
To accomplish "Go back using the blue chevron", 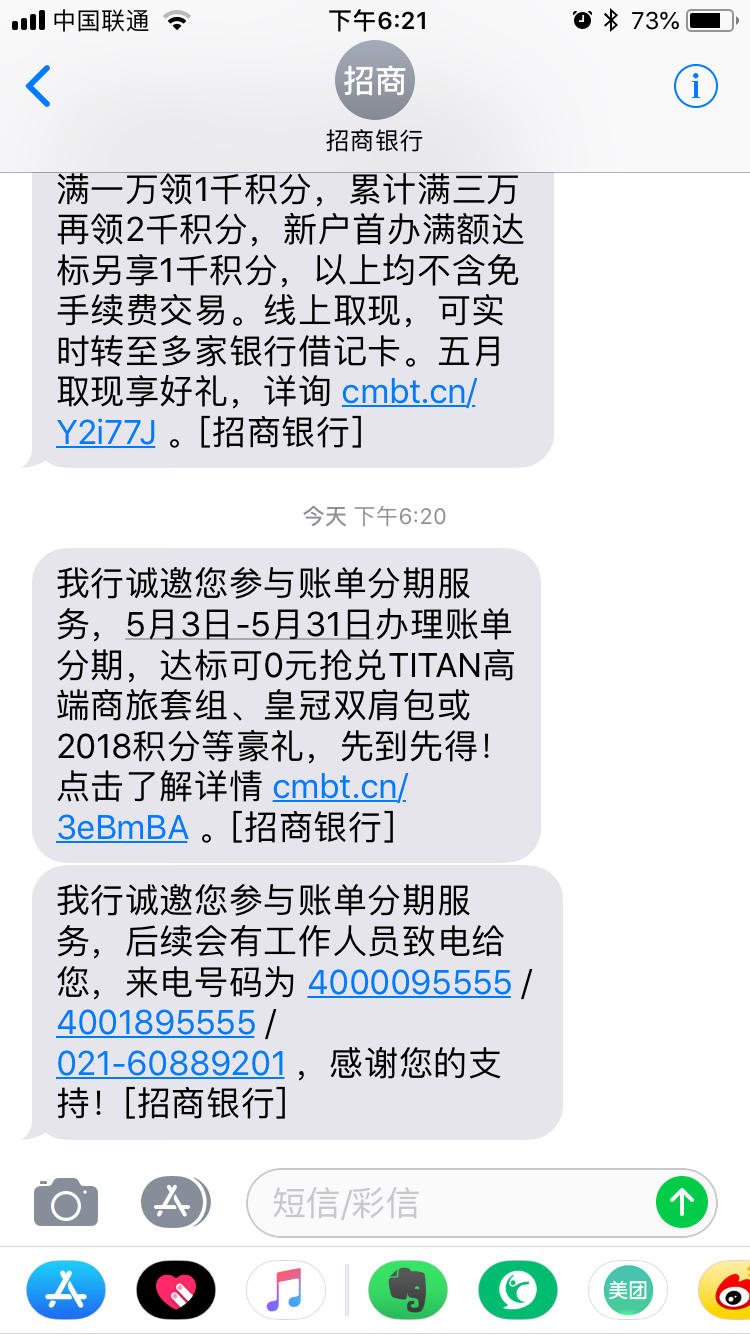I will tap(37, 86).
